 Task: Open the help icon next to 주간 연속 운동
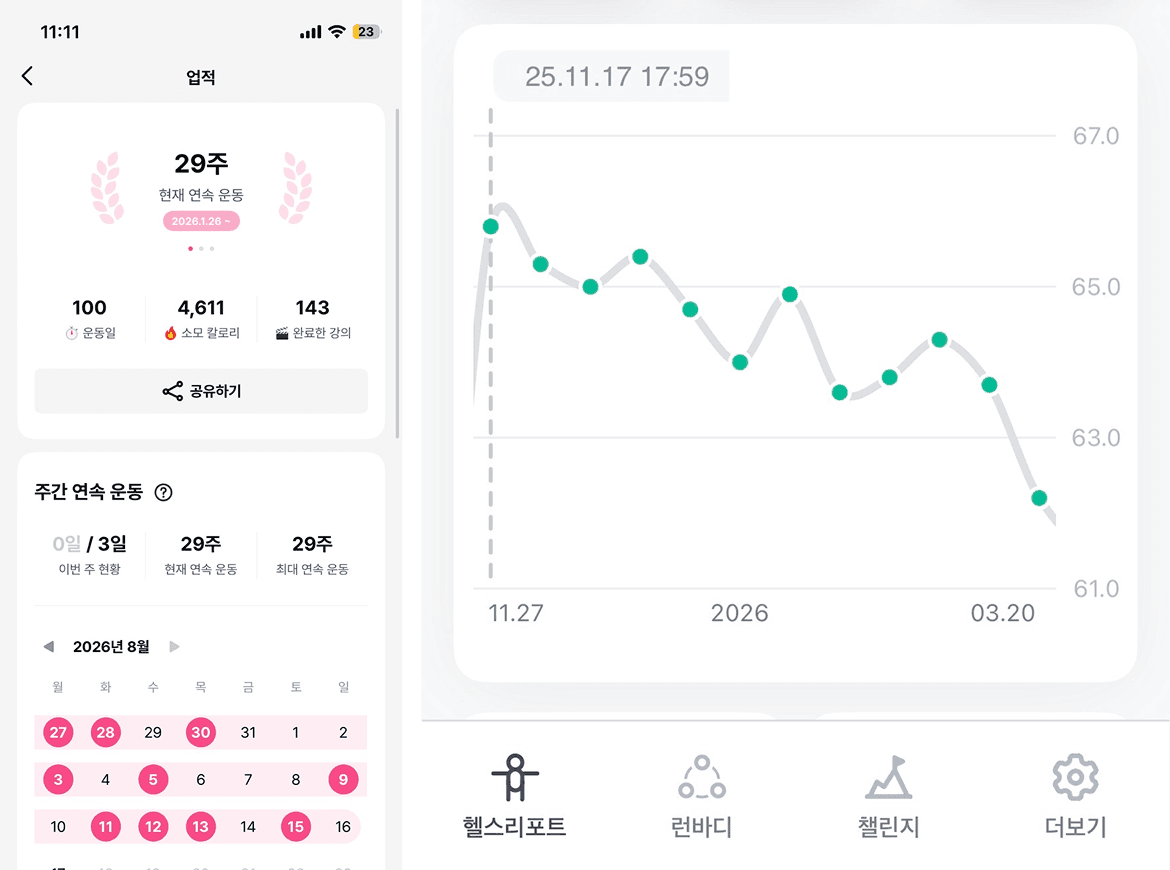pos(163,492)
